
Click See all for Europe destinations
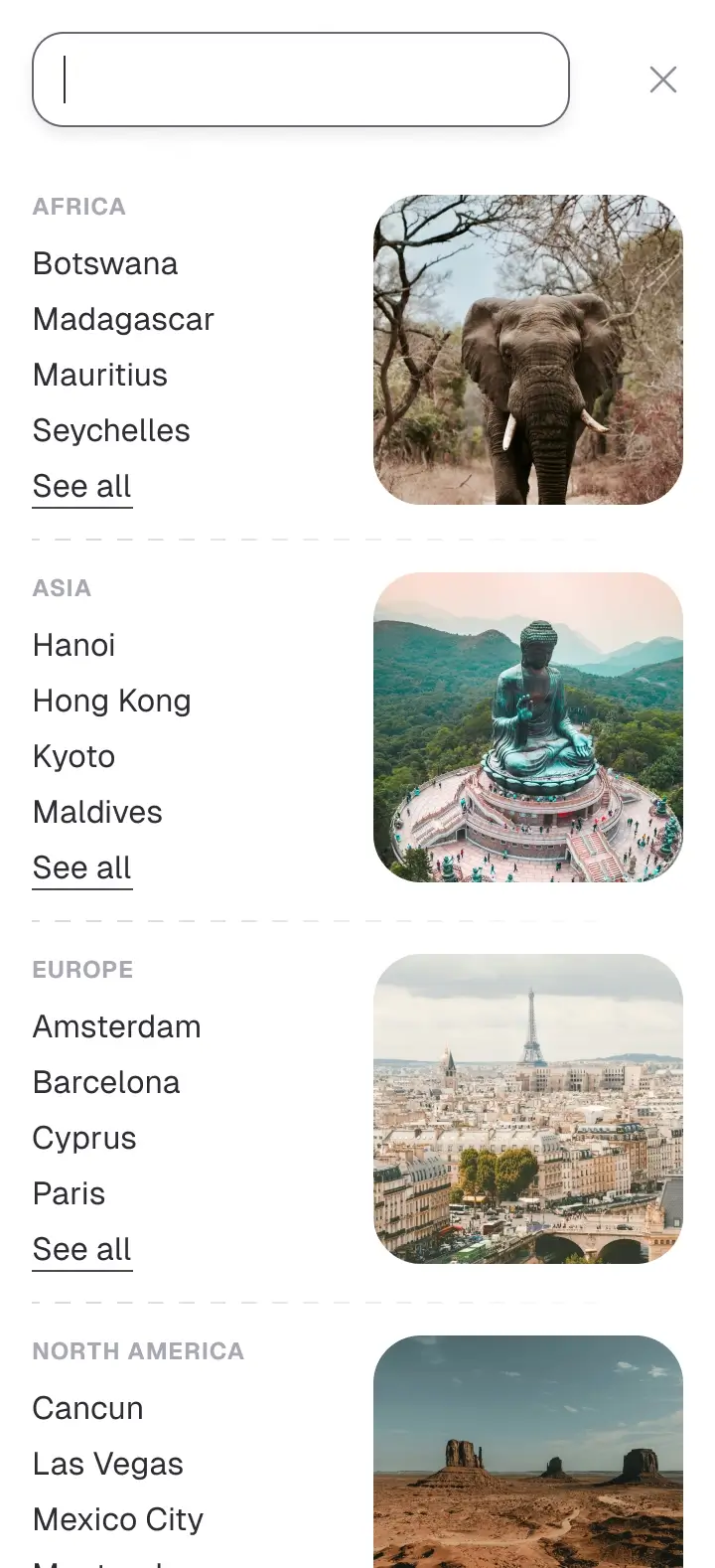[81, 1249]
